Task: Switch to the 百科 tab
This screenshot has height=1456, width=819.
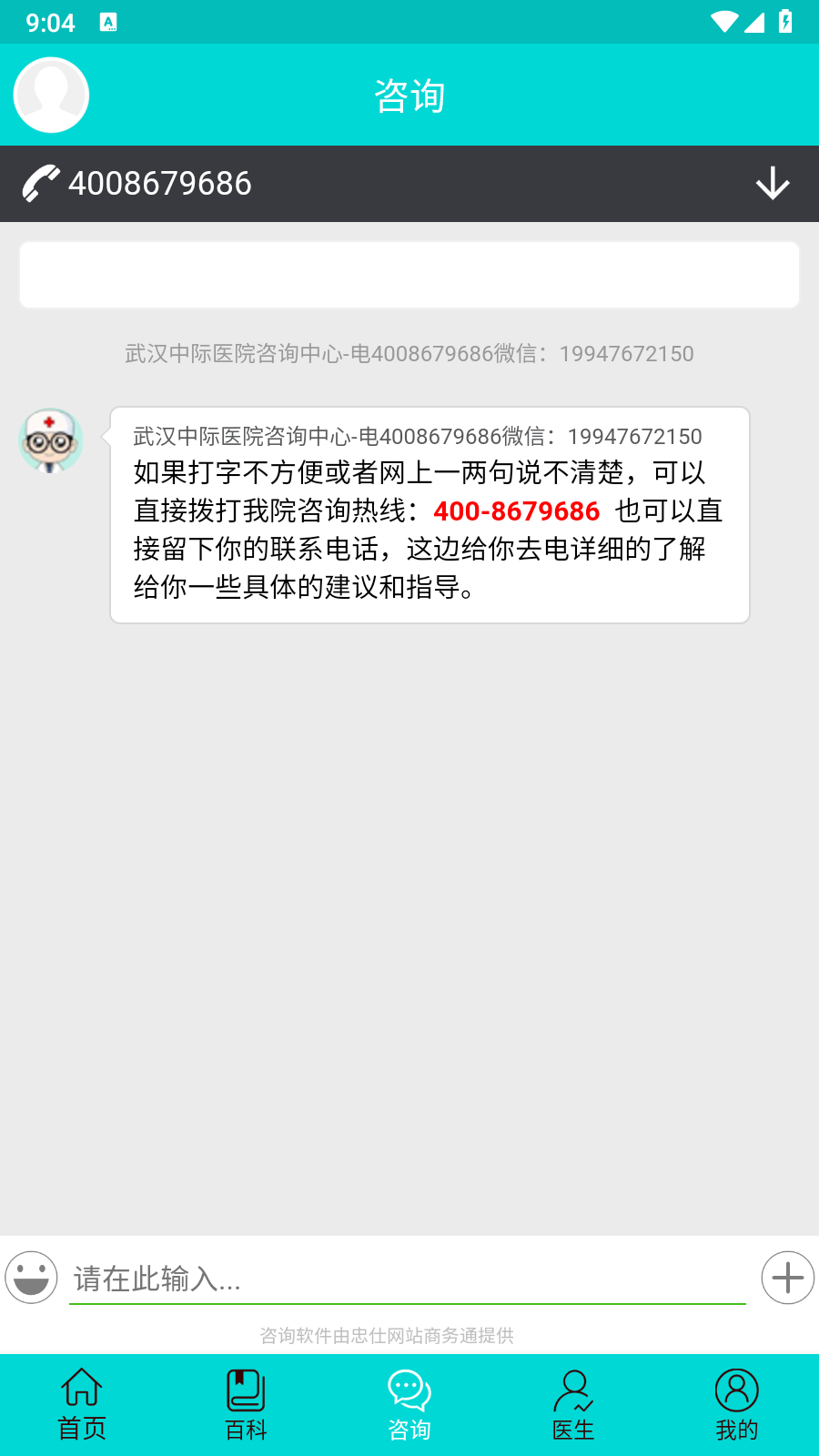Action: (x=246, y=1405)
